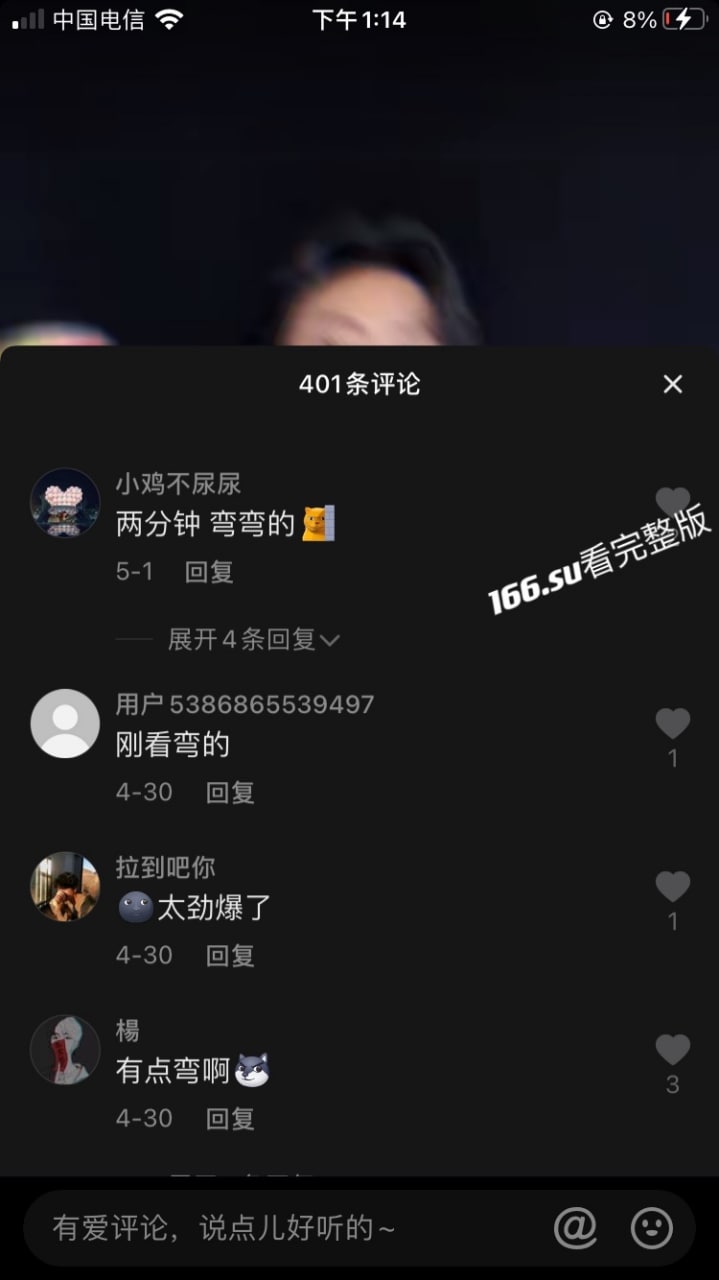Tap 回复 under 楊's comment
719x1280 pixels.
(x=230, y=1118)
